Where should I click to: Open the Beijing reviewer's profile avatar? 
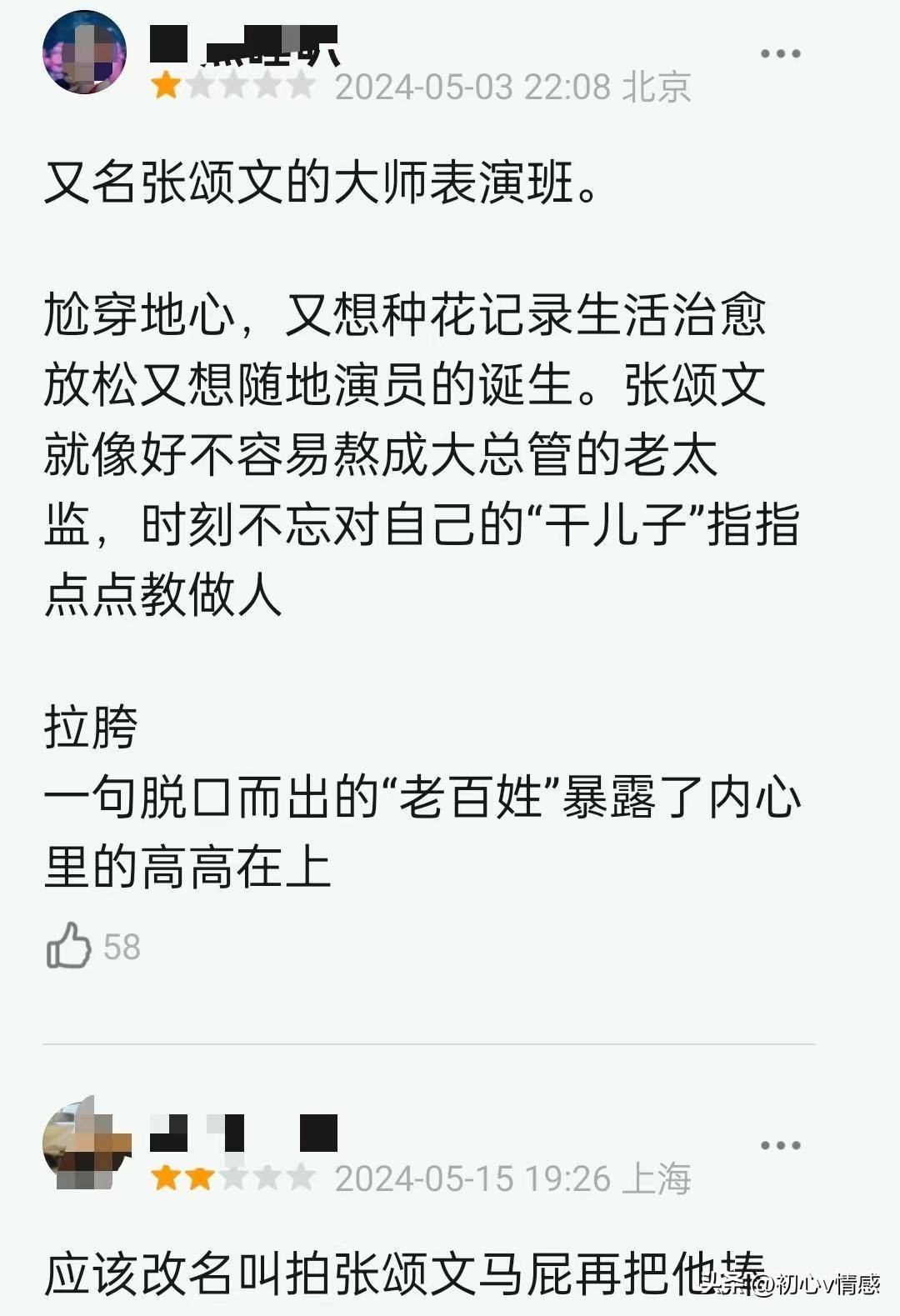pyautogui.click(x=84, y=52)
